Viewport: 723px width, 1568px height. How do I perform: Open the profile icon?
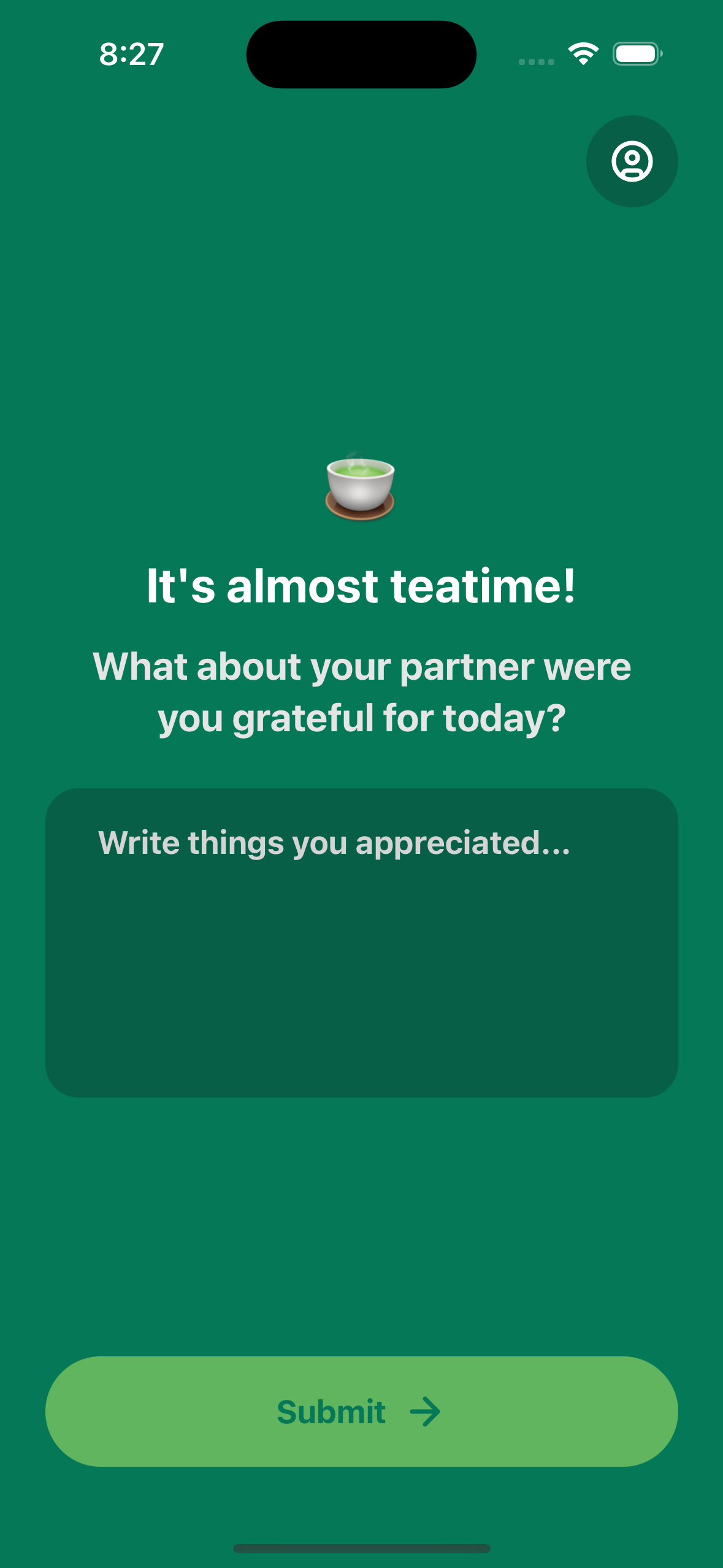(x=632, y=161)
